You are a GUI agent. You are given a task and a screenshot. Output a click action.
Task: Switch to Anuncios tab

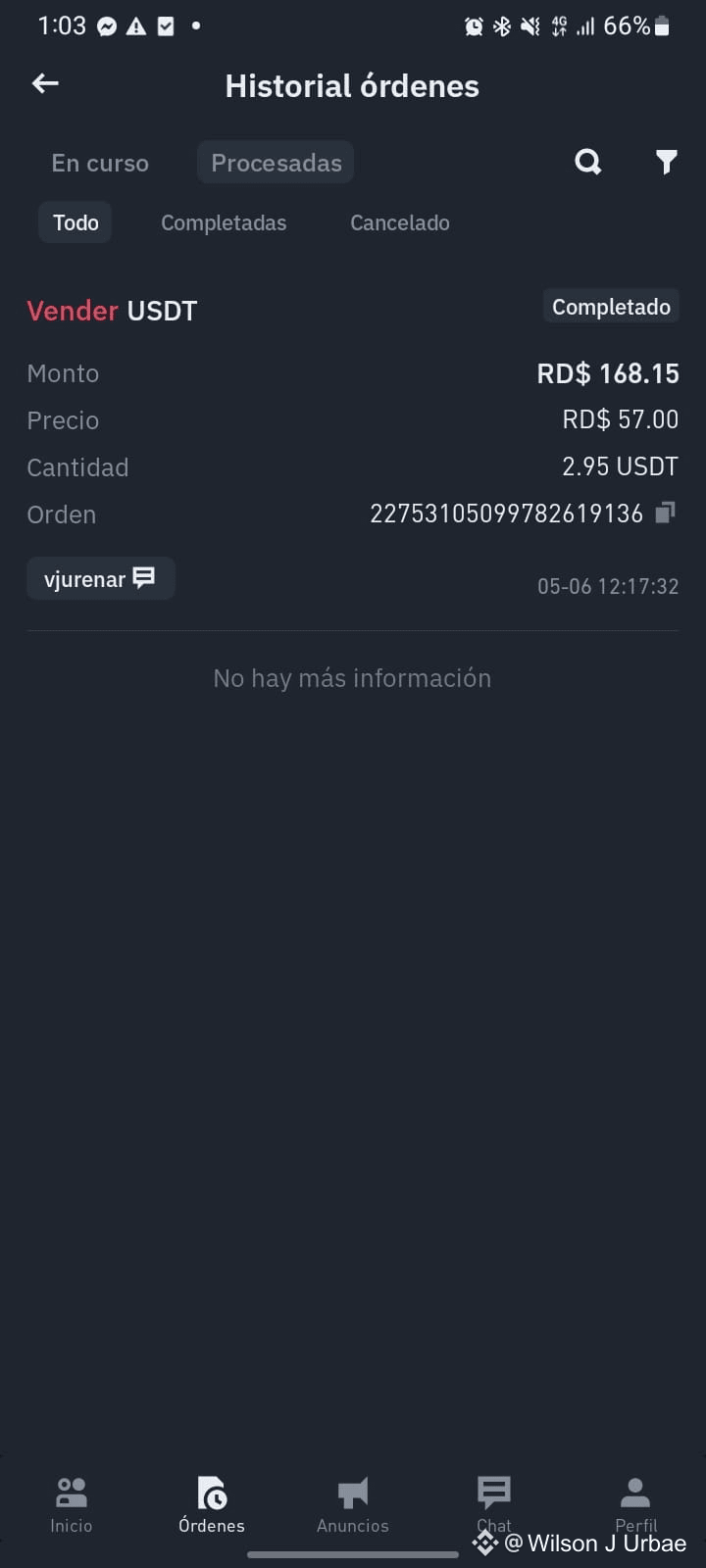(x=353, y=1504)
